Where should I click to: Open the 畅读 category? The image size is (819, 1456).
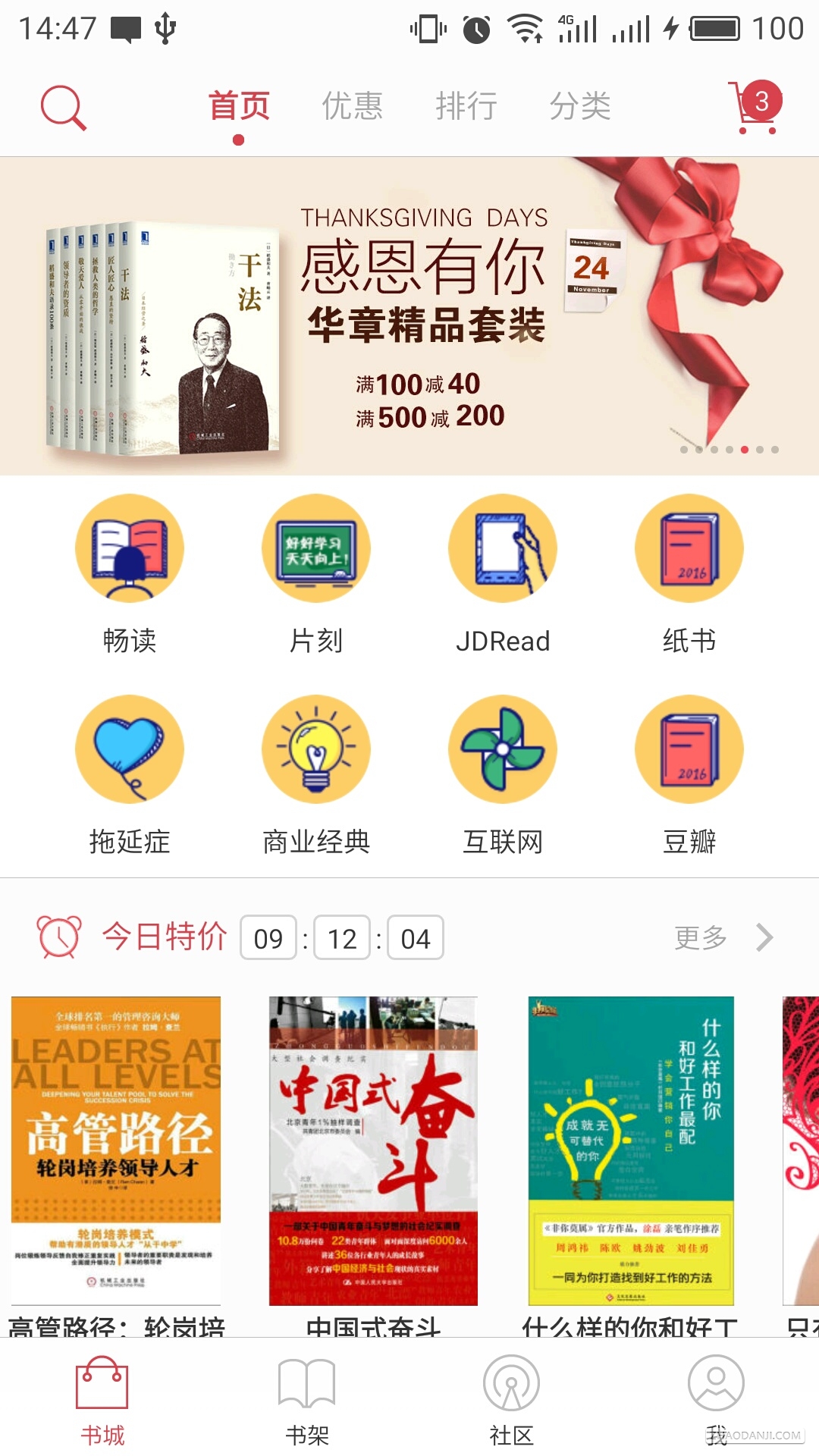(x=130, y=574)
